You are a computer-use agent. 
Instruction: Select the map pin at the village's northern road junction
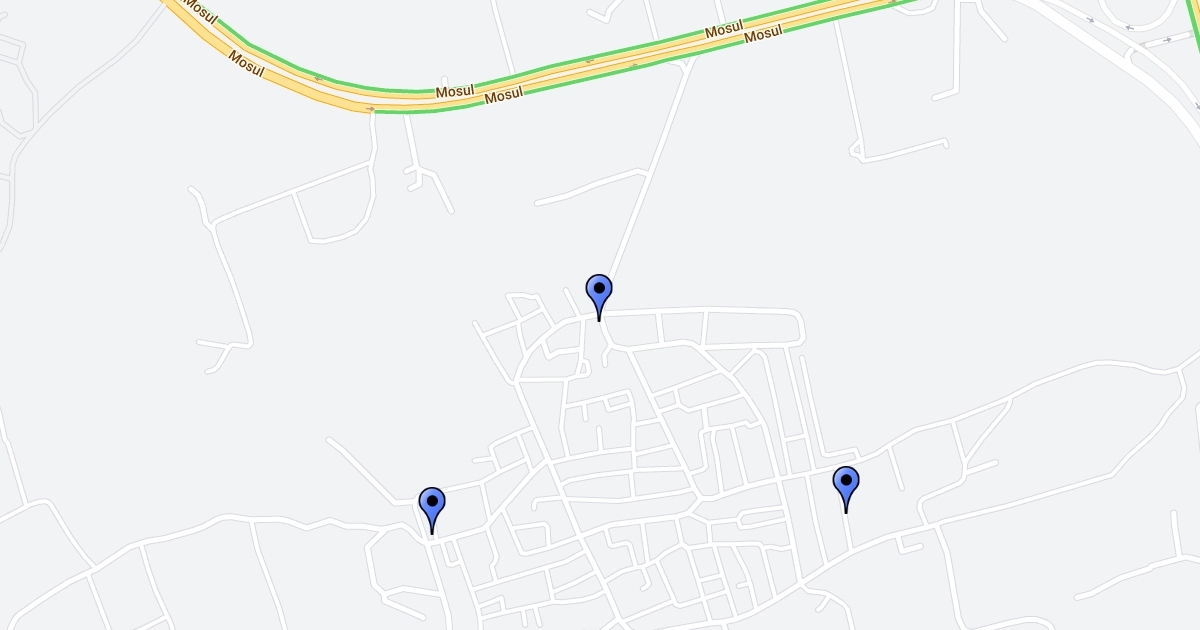point(599,292)
